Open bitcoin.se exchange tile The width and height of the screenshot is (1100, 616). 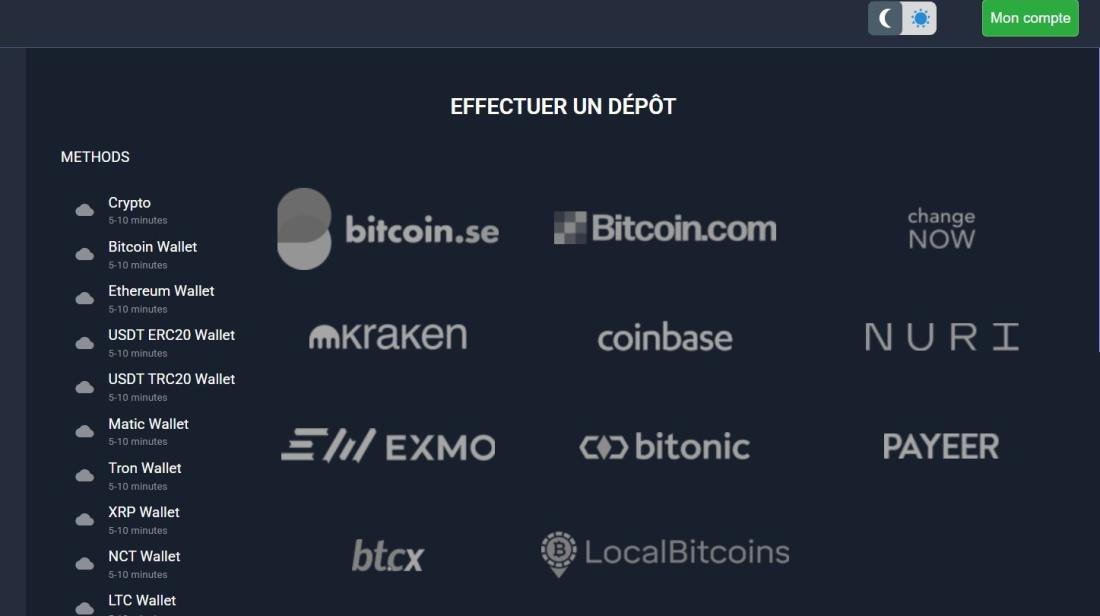(388, 229)
